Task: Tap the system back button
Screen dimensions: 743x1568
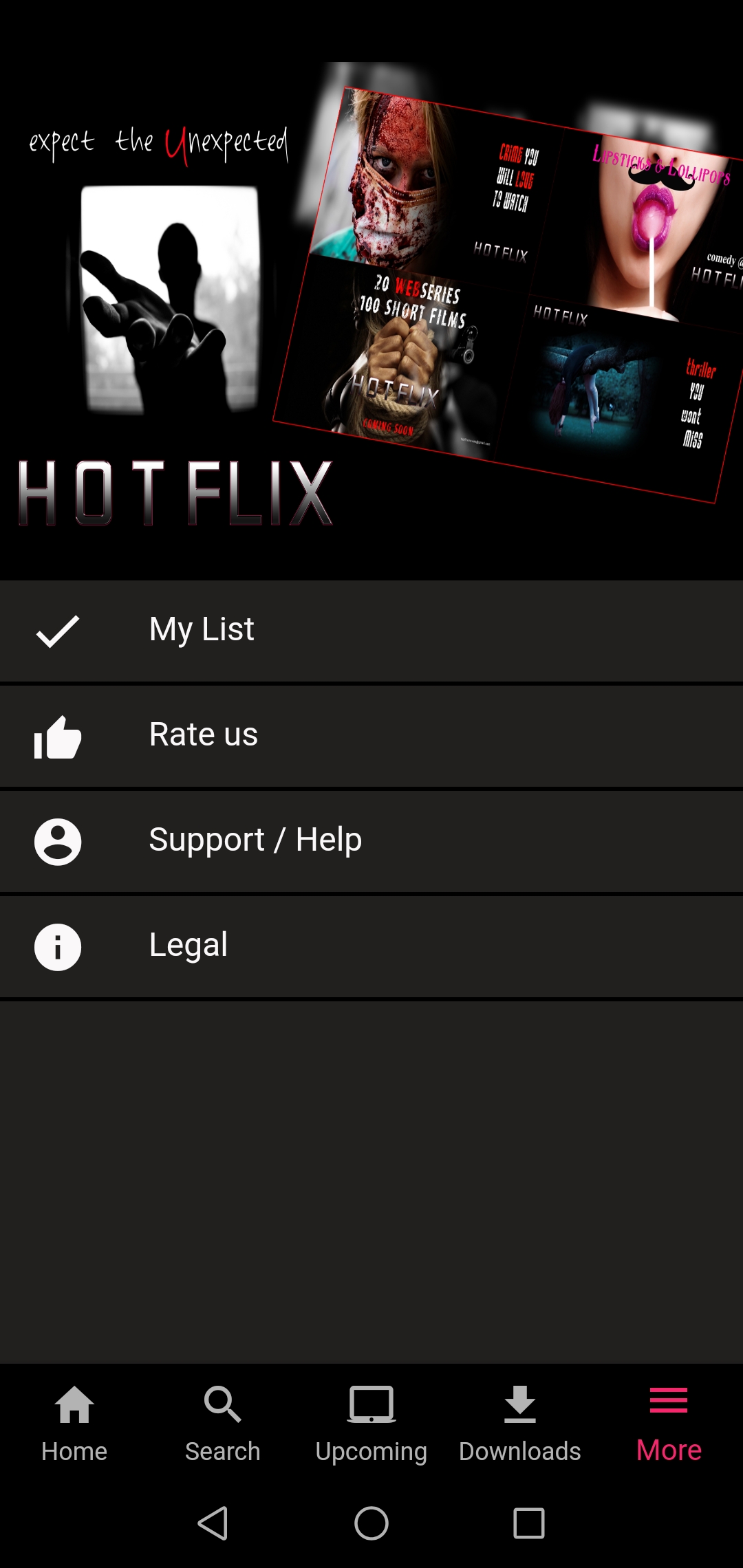Action: [x=213, y=1523]
